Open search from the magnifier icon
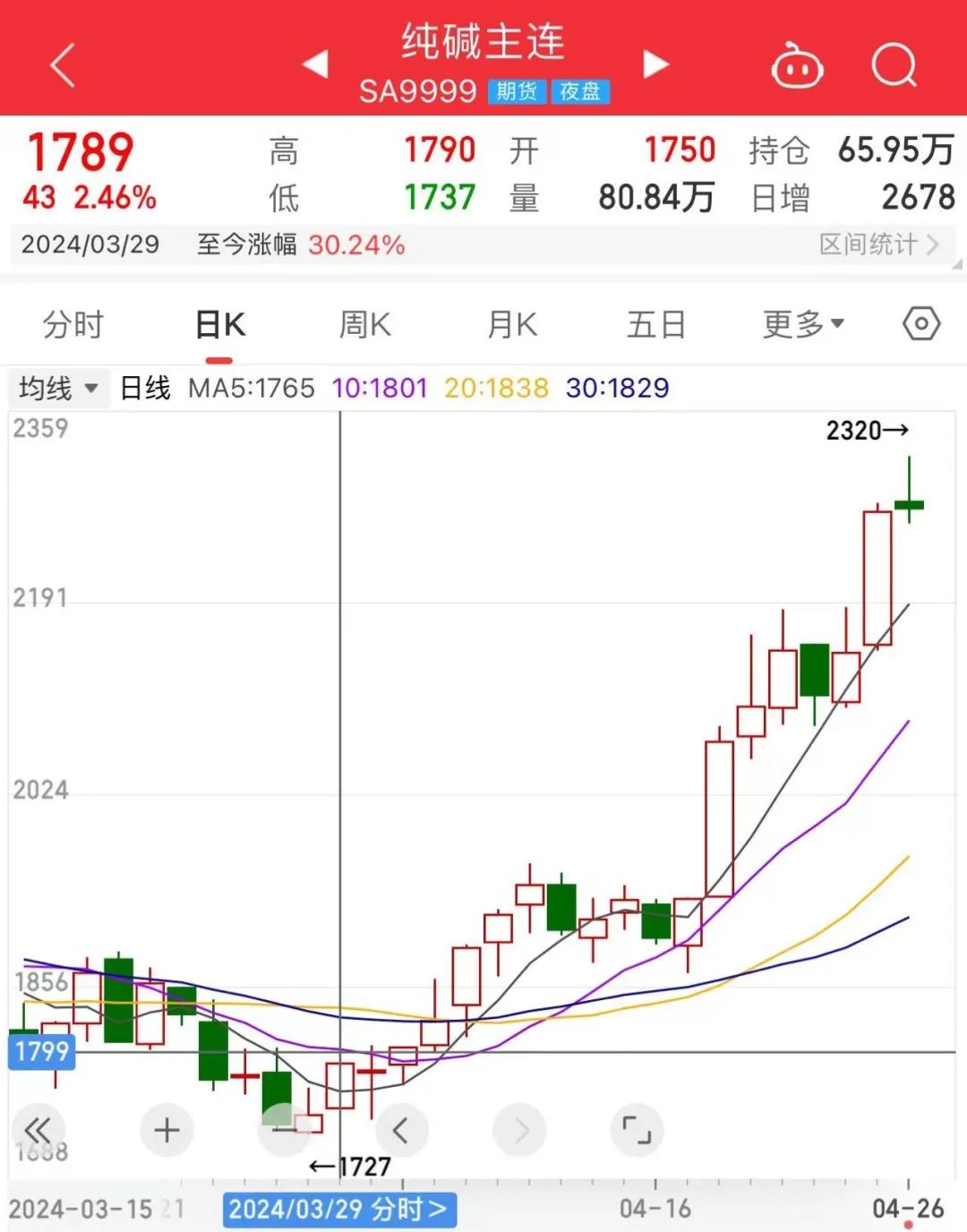 894,65
